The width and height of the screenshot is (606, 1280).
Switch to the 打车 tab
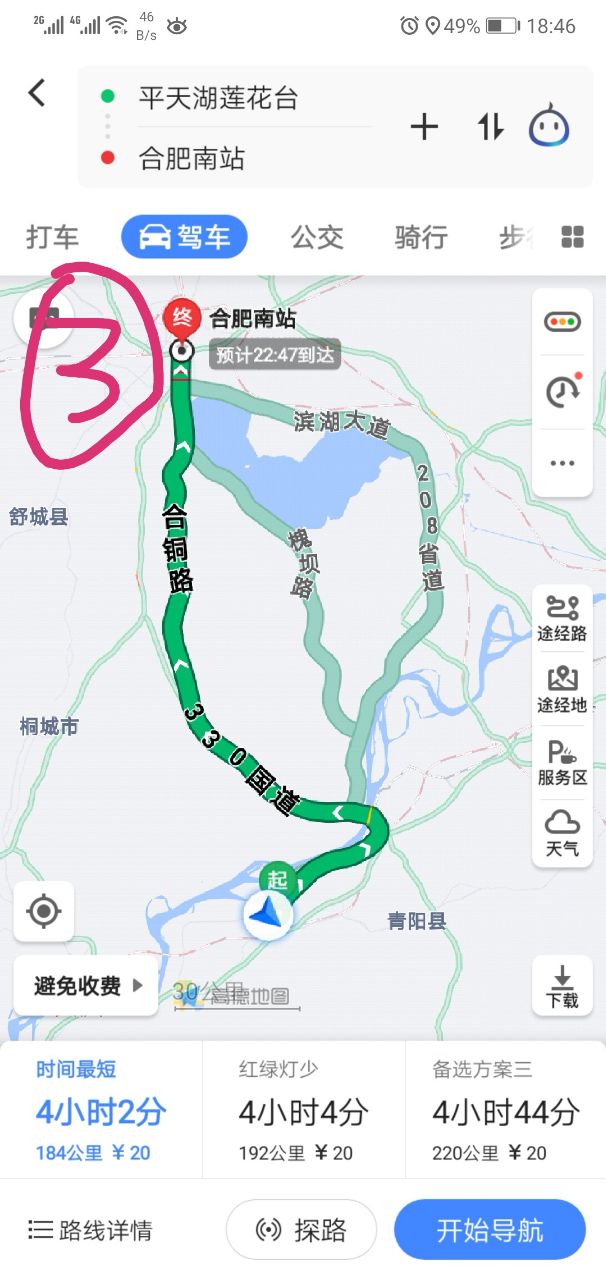pos(52,238)
